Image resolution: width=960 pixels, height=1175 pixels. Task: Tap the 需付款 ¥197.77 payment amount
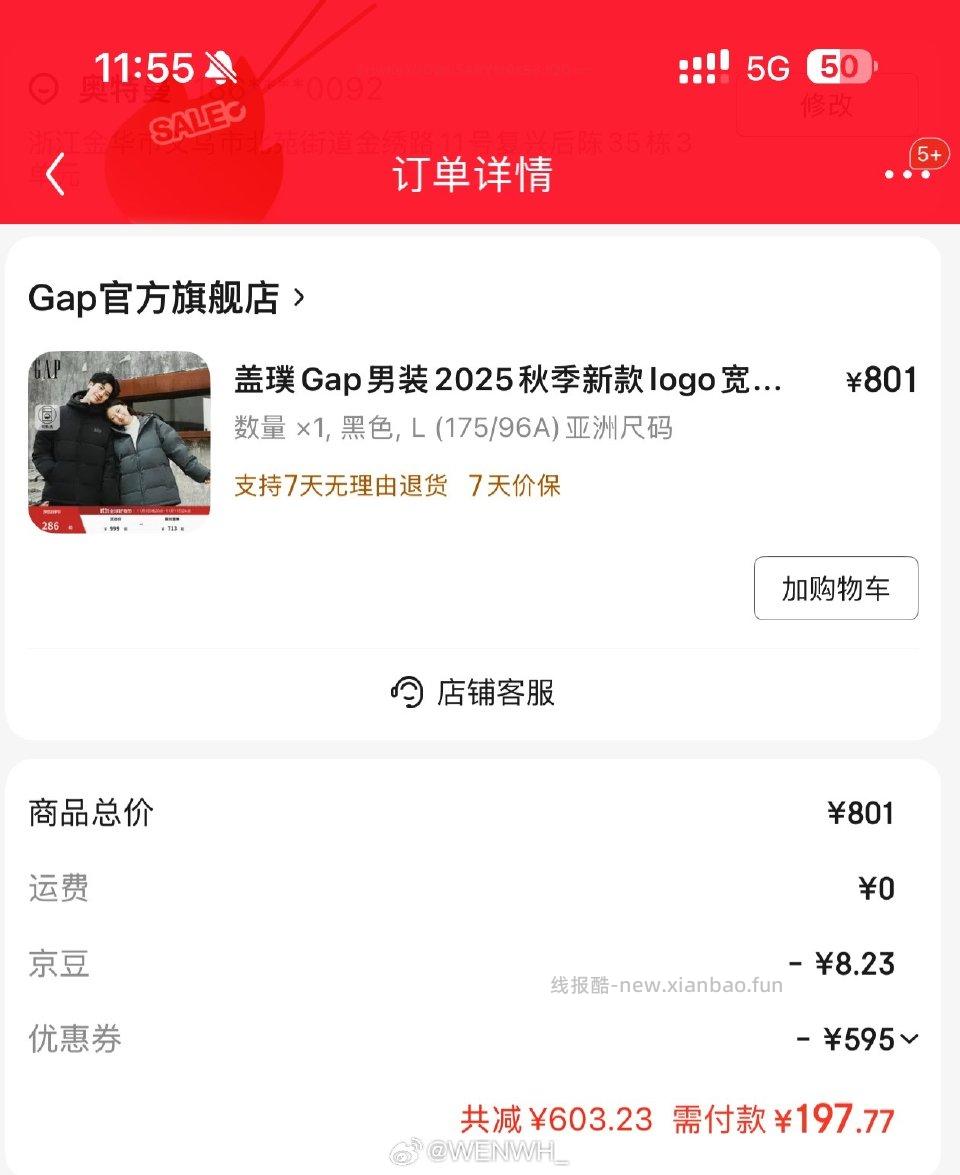click(789, 1120)
